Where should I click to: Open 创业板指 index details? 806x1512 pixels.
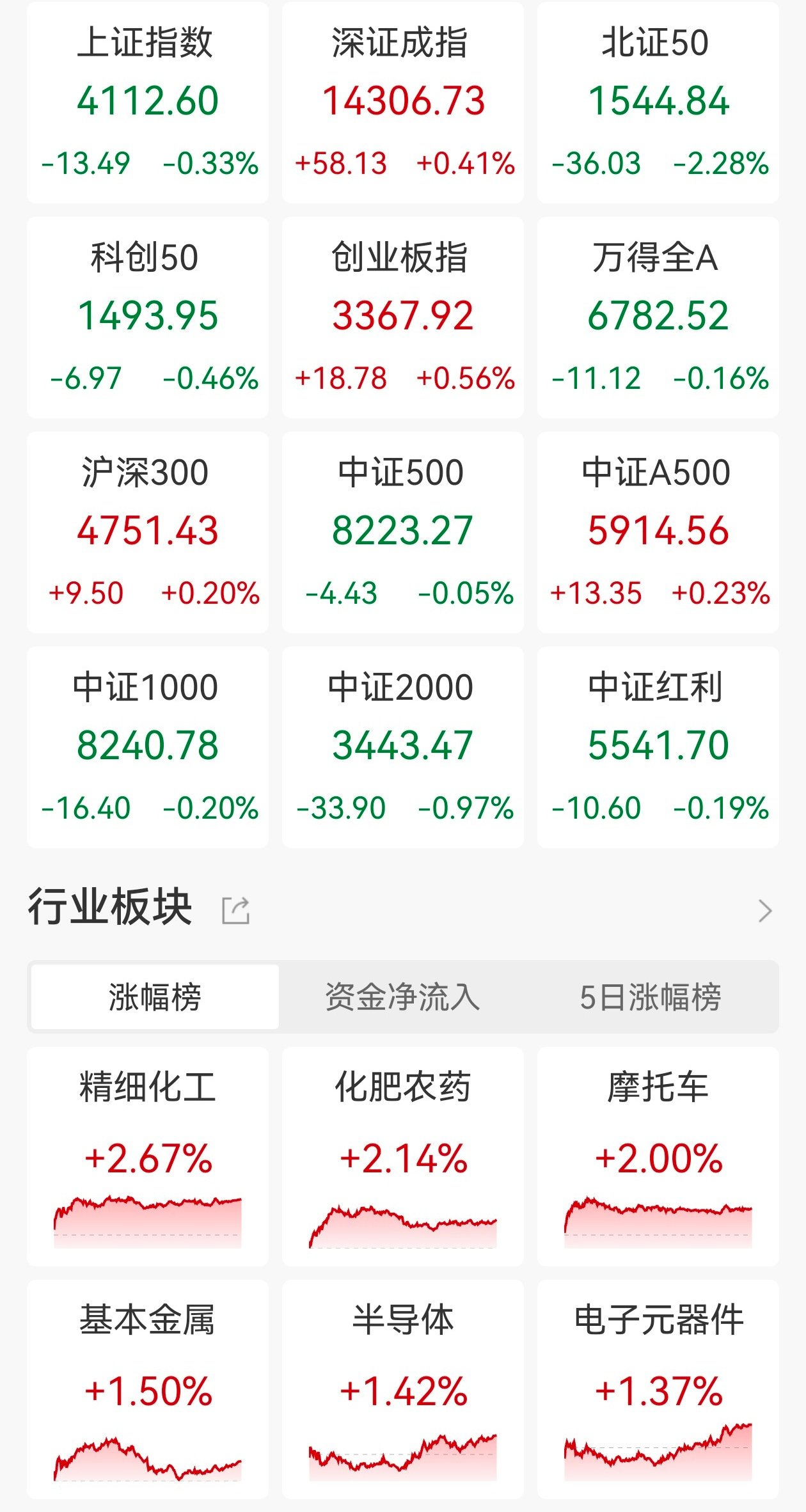click(403, 317)
